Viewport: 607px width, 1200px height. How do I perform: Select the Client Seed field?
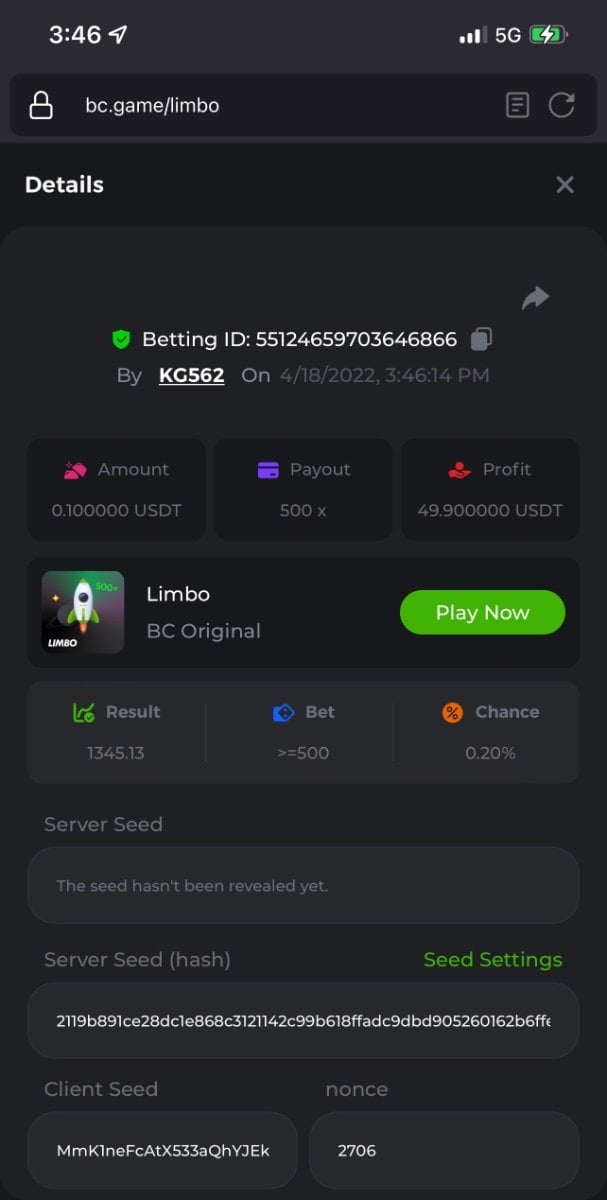pos(163,1150)
